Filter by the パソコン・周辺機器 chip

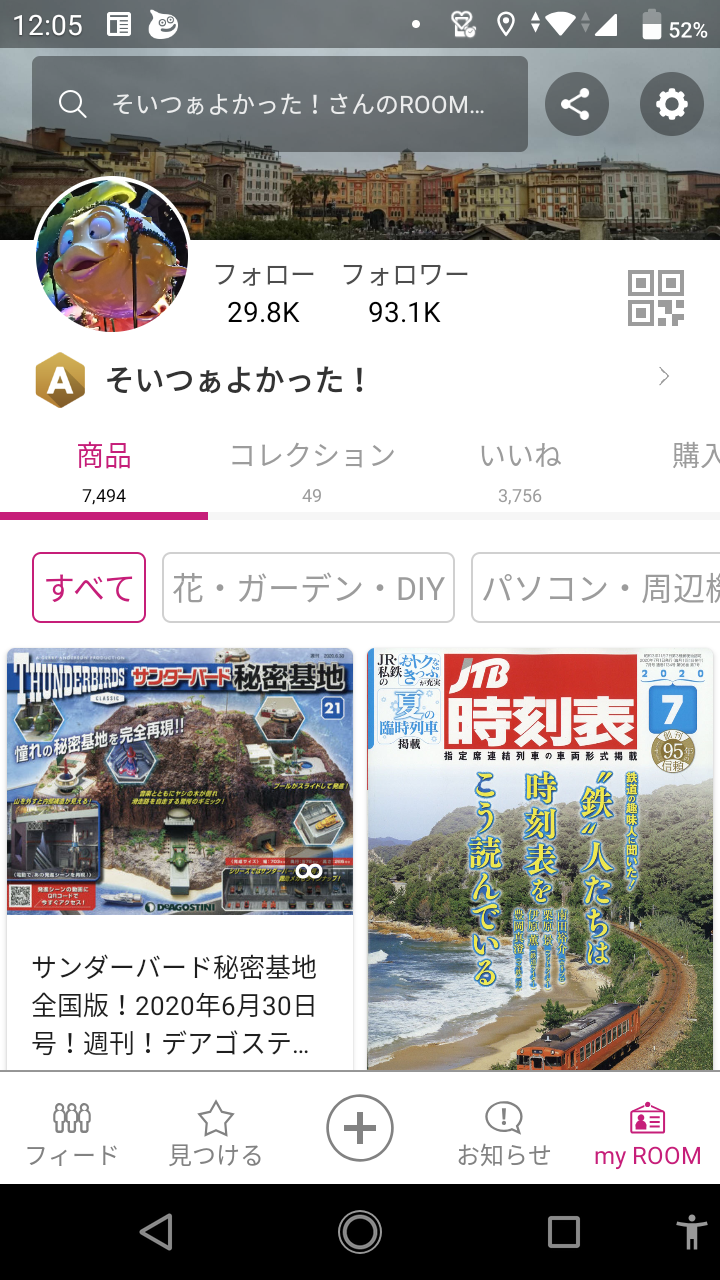(x=598, y=588)
